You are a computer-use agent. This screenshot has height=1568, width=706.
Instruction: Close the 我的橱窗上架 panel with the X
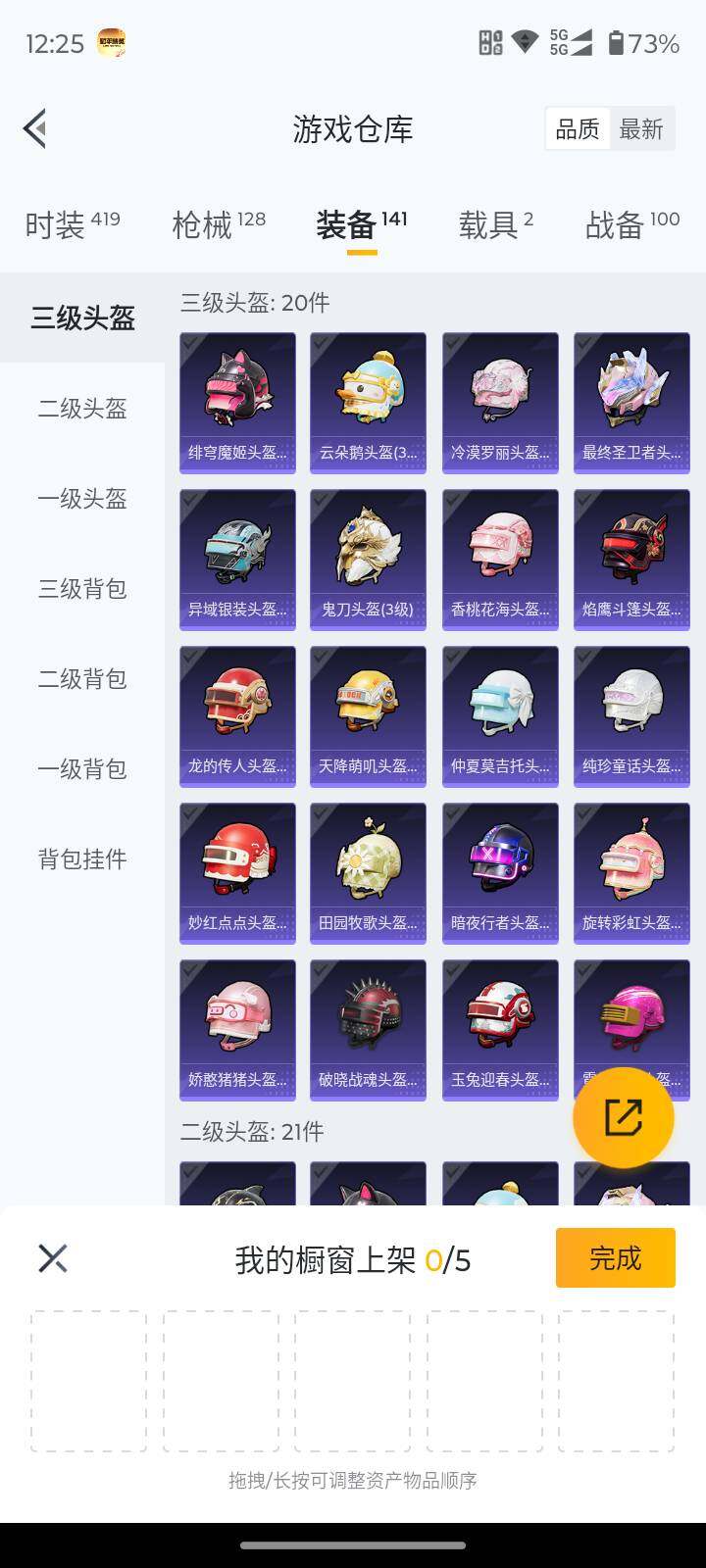52,1257
